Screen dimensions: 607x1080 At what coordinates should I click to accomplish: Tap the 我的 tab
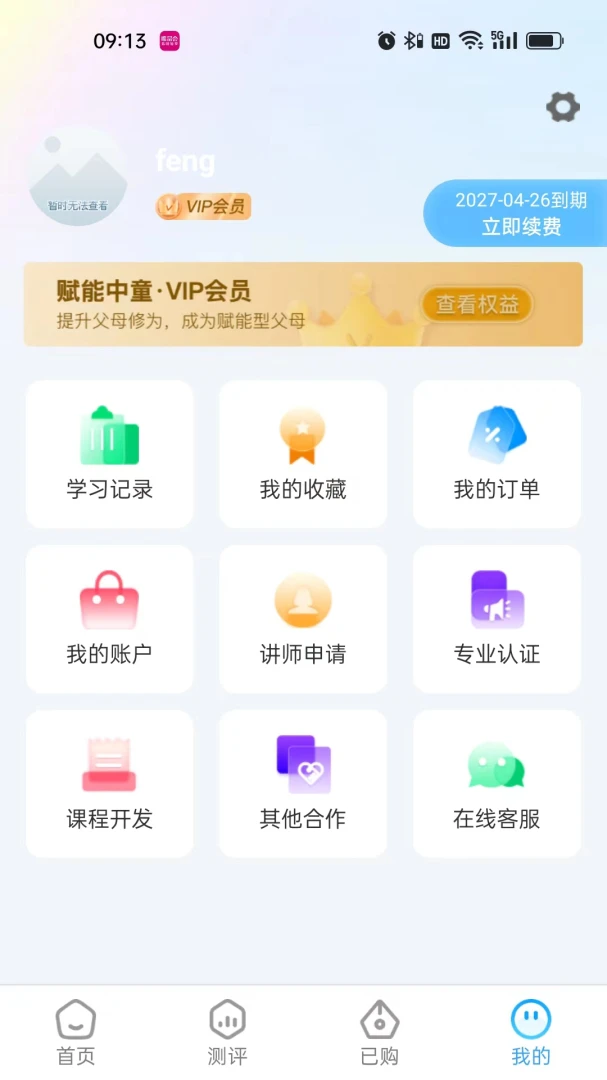(531, 1032)
